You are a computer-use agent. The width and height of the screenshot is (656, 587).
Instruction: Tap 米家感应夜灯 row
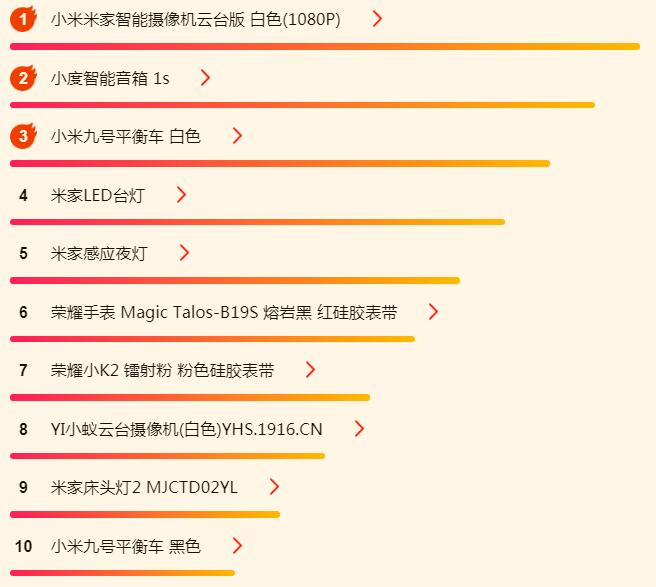tap(98, 253)
